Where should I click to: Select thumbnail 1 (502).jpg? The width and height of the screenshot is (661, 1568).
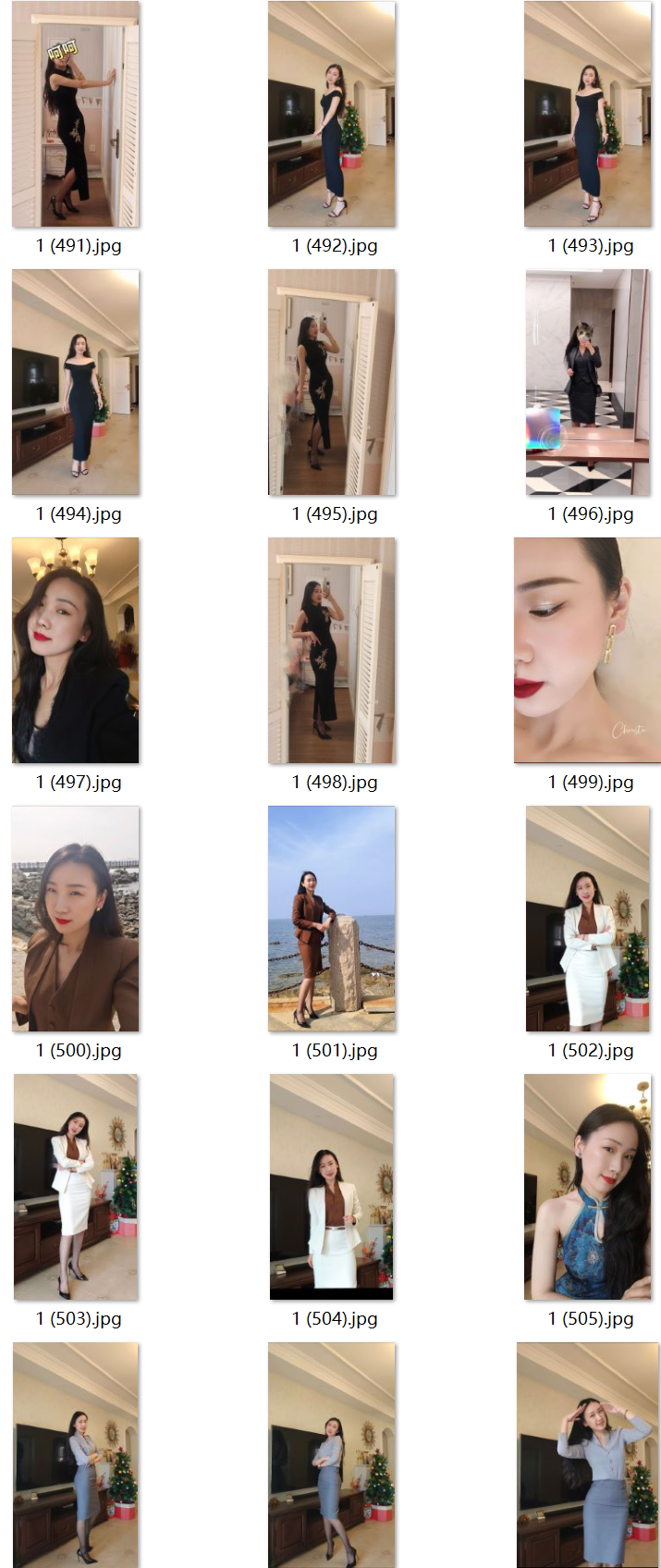588,920
